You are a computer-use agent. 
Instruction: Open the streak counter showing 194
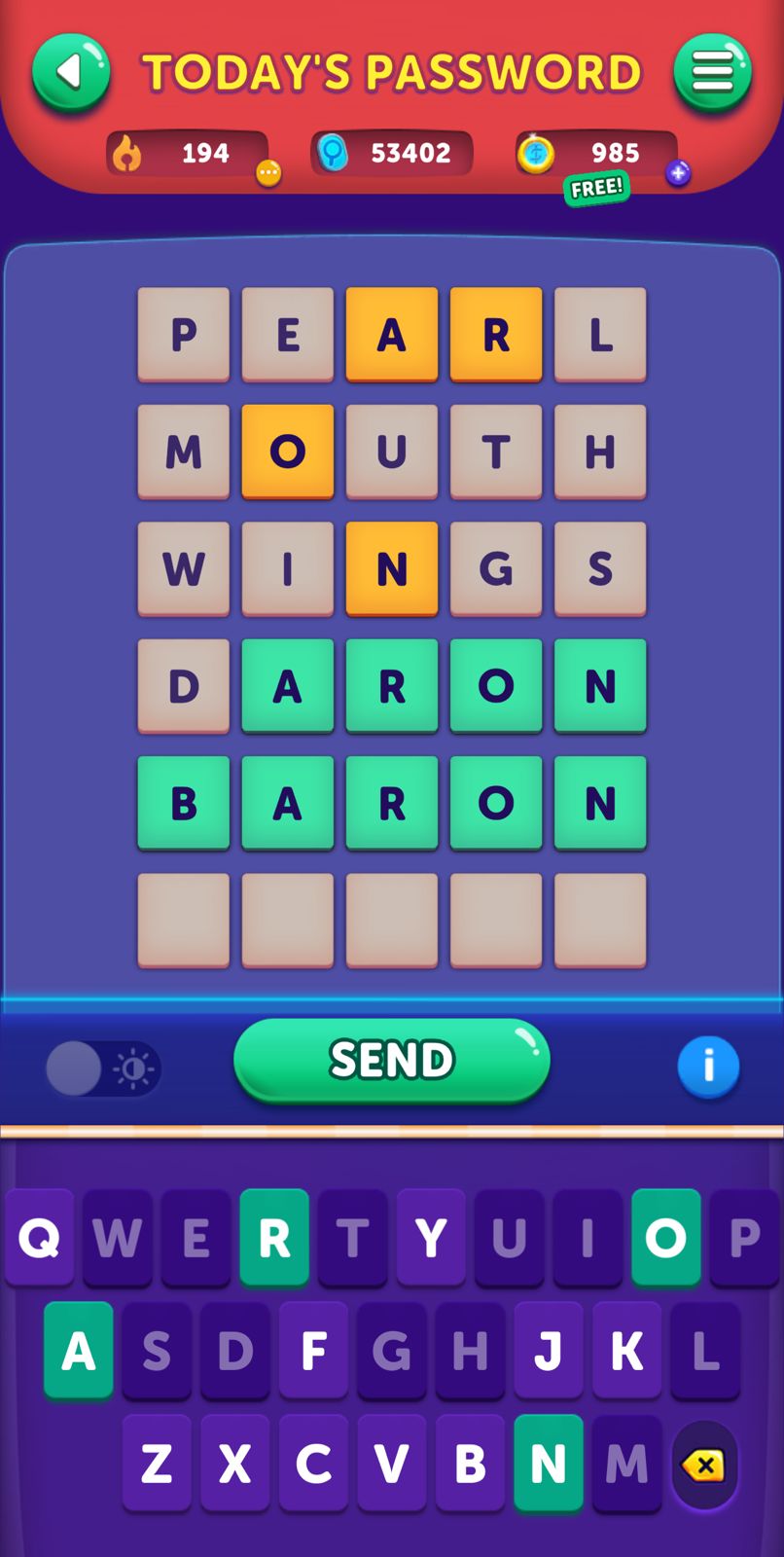click(x=187, y=153)
